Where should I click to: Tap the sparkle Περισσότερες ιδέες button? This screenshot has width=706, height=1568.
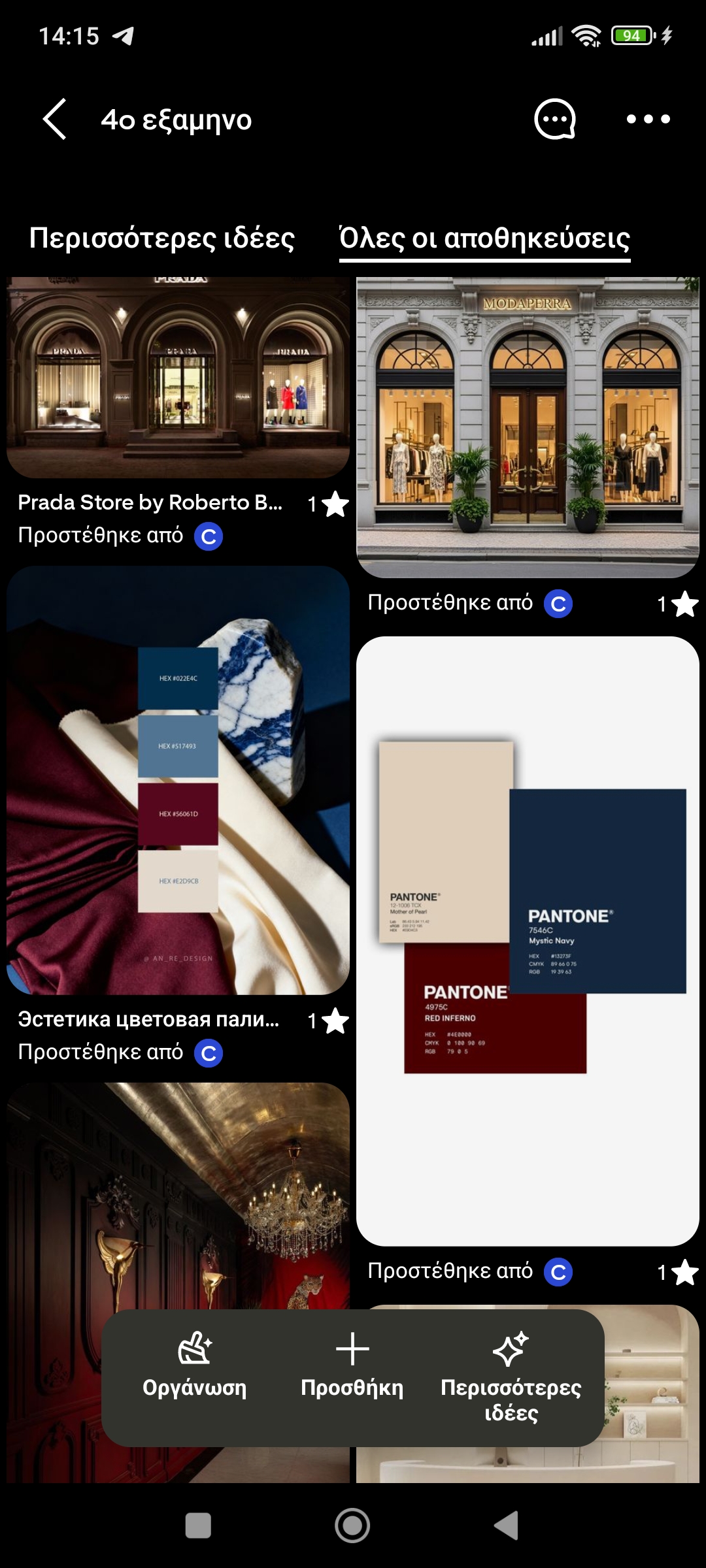[511, 1372]
